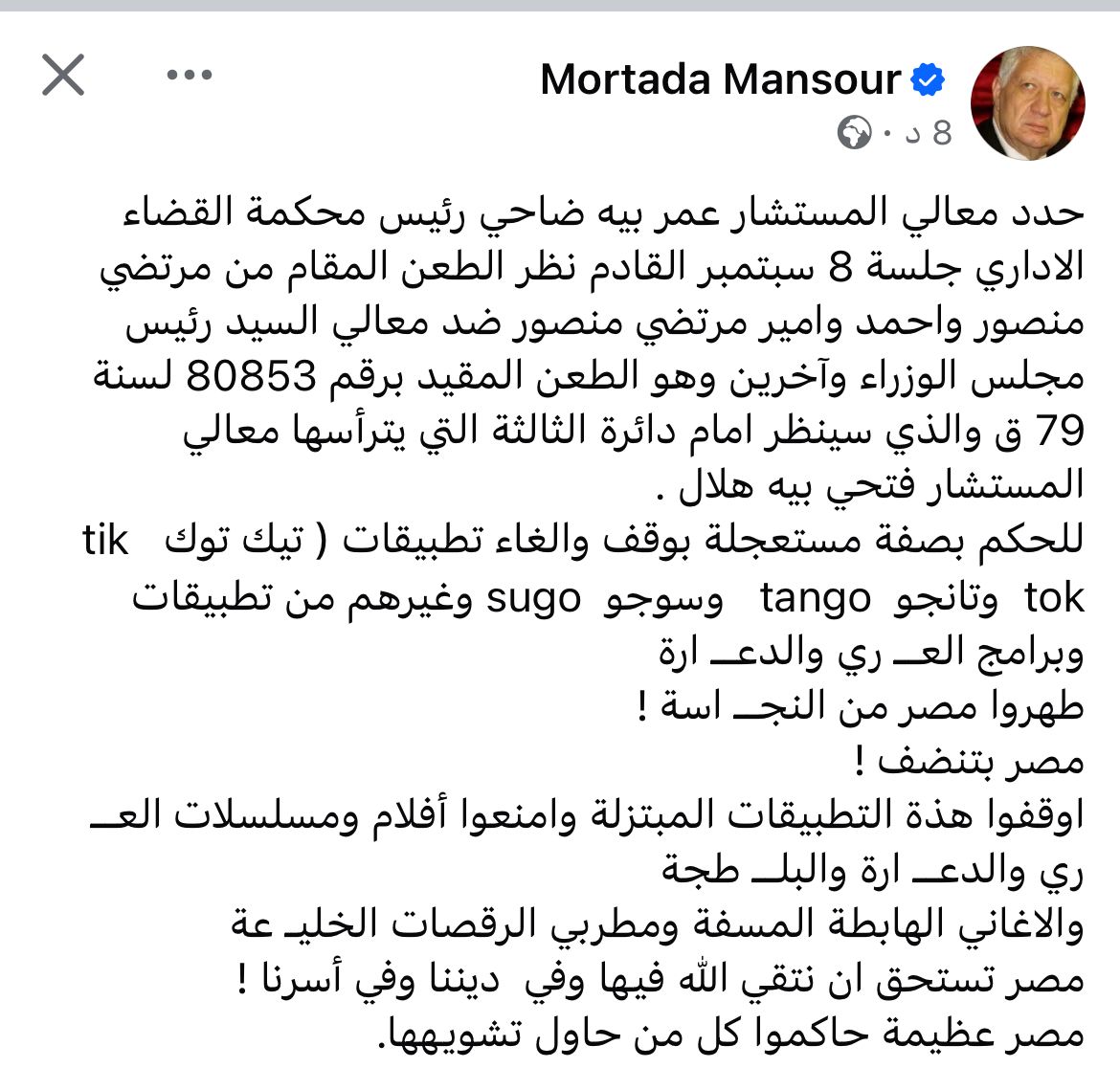Open Mortada Mansour's profile picture
Screen dimensions: 1120x1068
(1027, 101)
